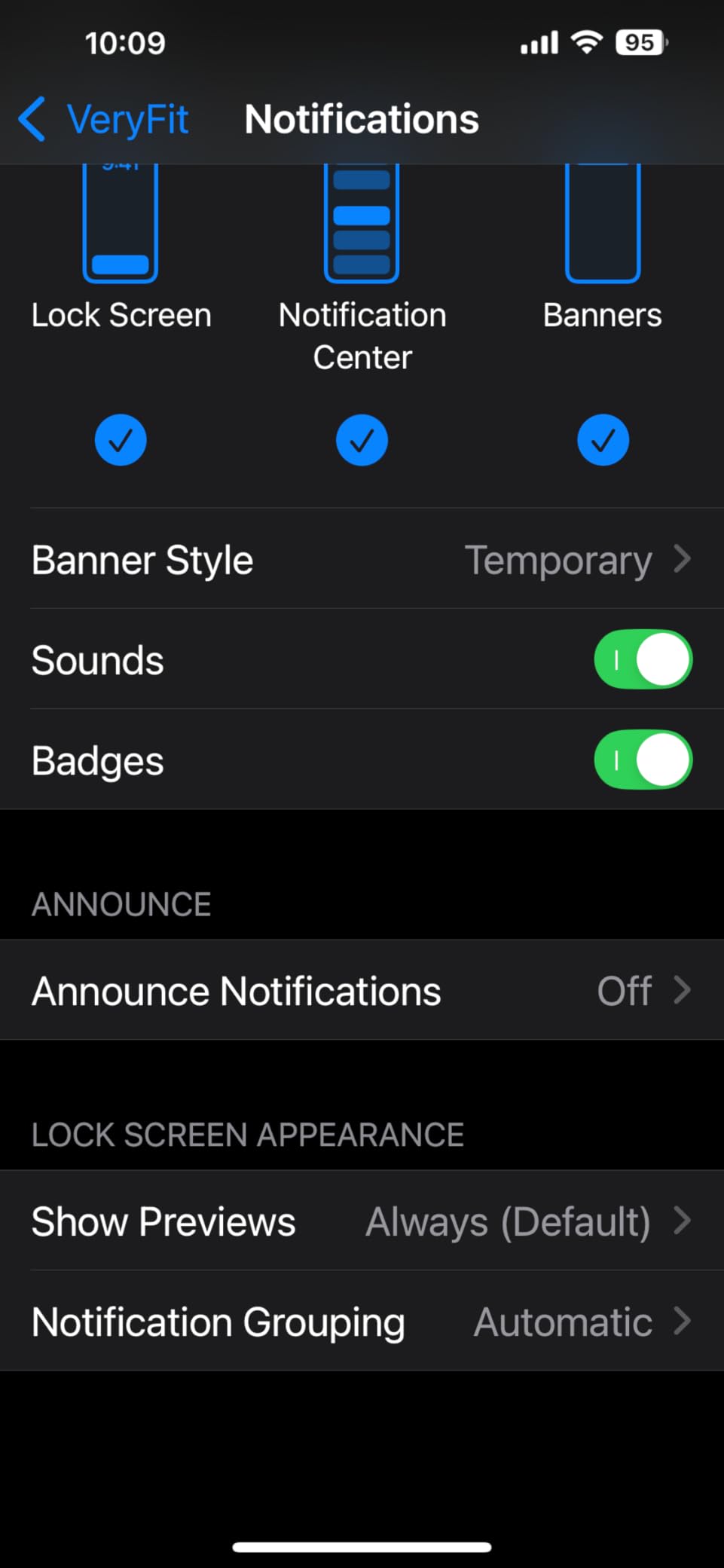Turn off the Sounds switch
Viewport: 724px width, 1568px height.
tap(643, 659)
